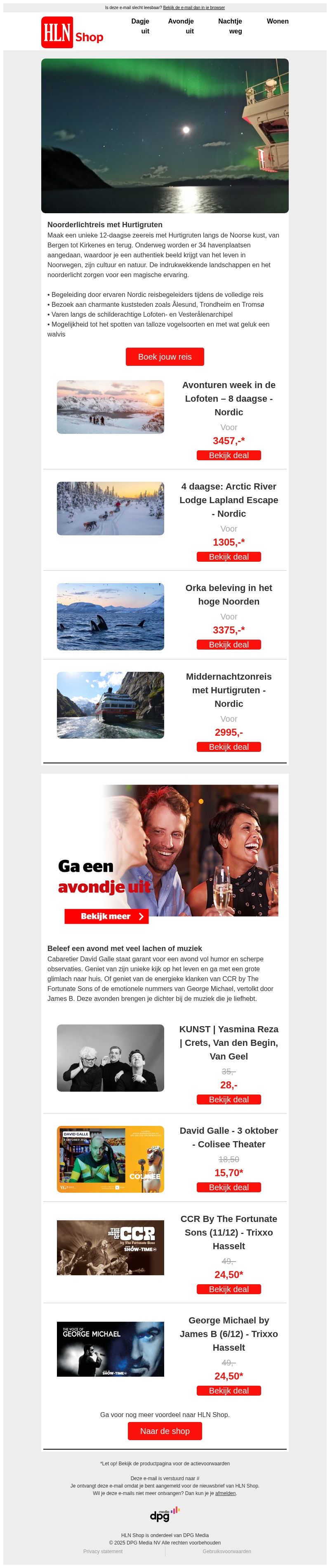Go to Avondje uit category

pyautogui.click(x=181, y=26)
